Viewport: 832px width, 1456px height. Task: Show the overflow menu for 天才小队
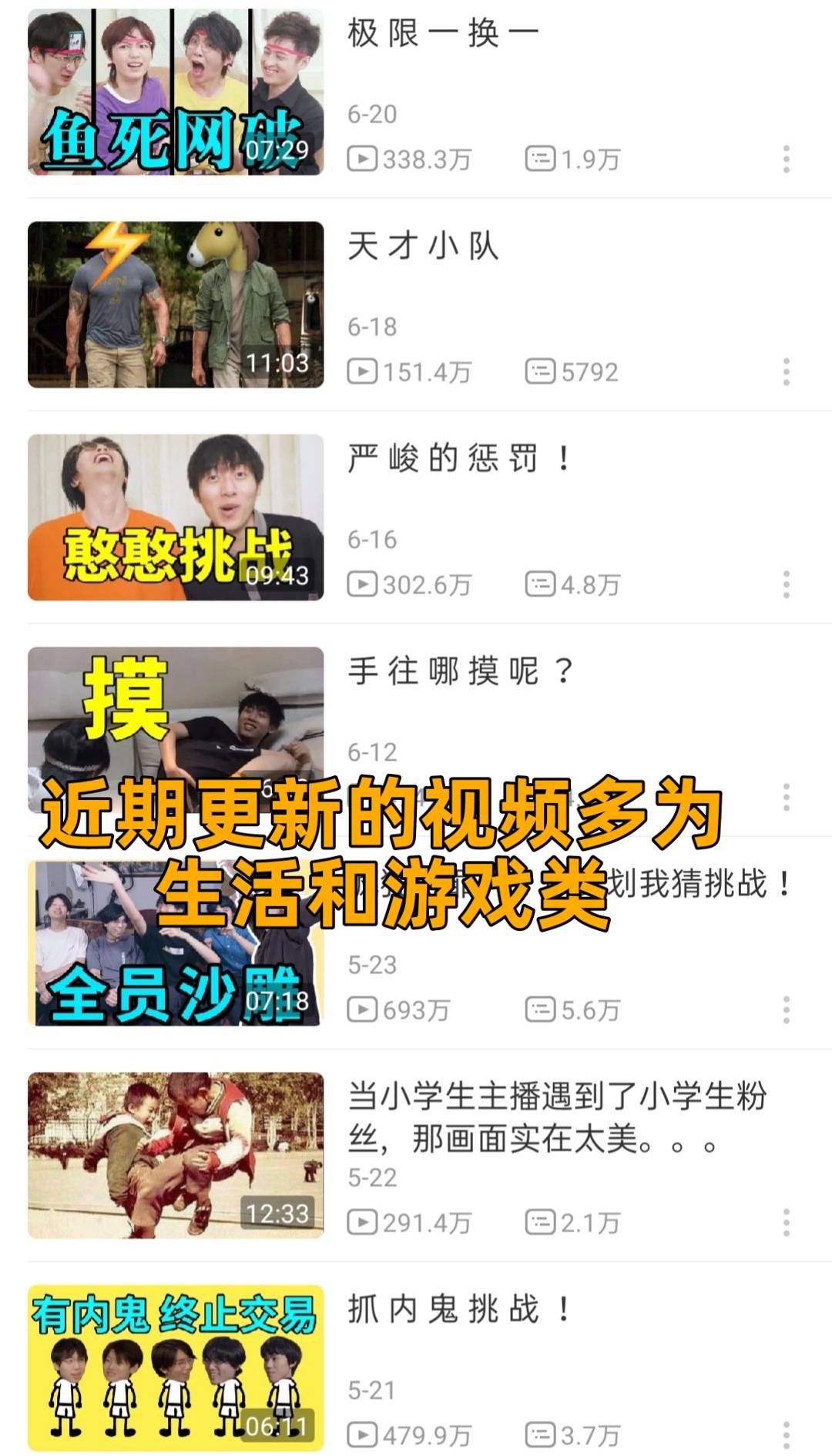(x=786, y=372)
